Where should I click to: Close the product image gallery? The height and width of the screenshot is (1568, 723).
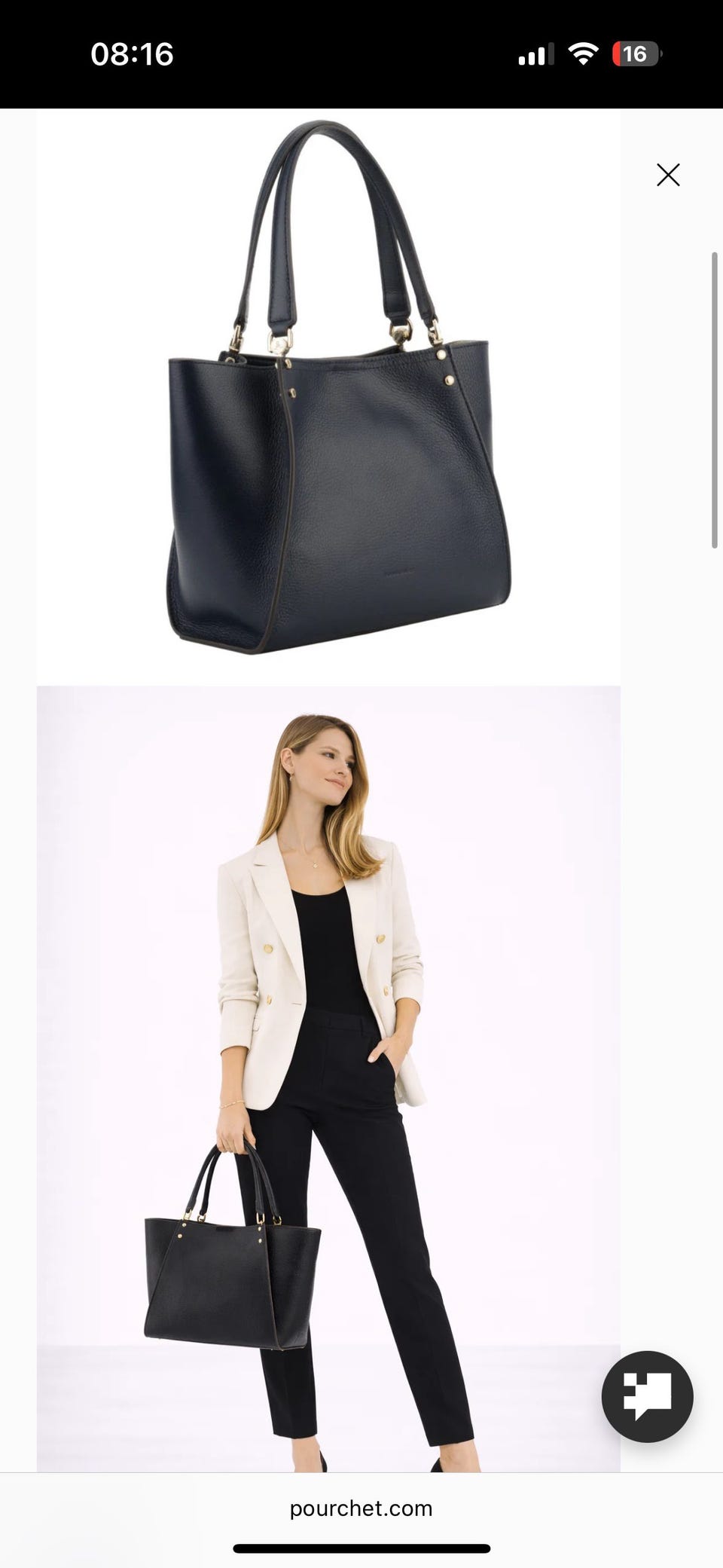pos(668,175)
